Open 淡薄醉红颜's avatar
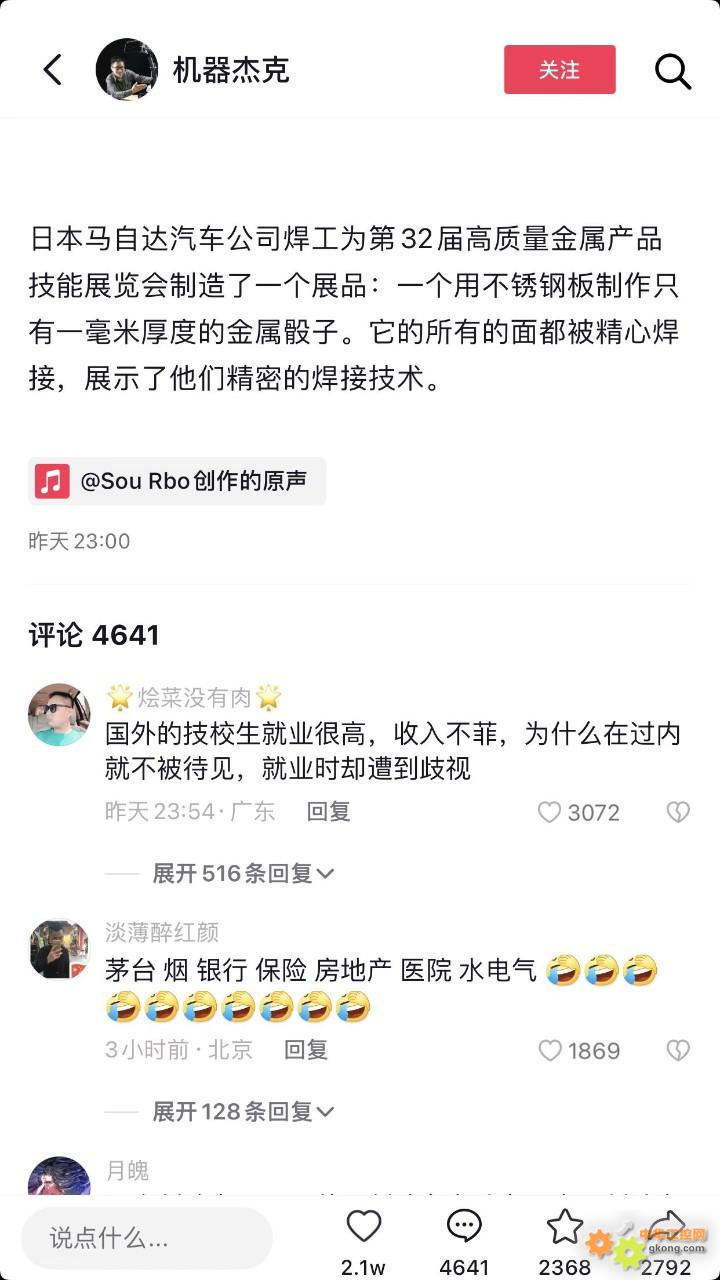 click(x=59, y=950)
